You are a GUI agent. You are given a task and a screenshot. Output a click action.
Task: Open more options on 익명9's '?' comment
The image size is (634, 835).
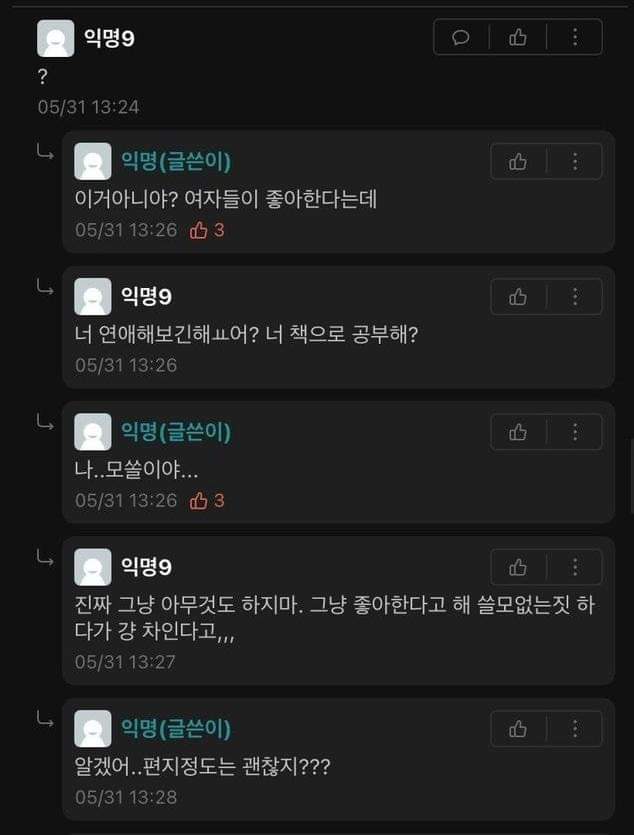[575, 37]
